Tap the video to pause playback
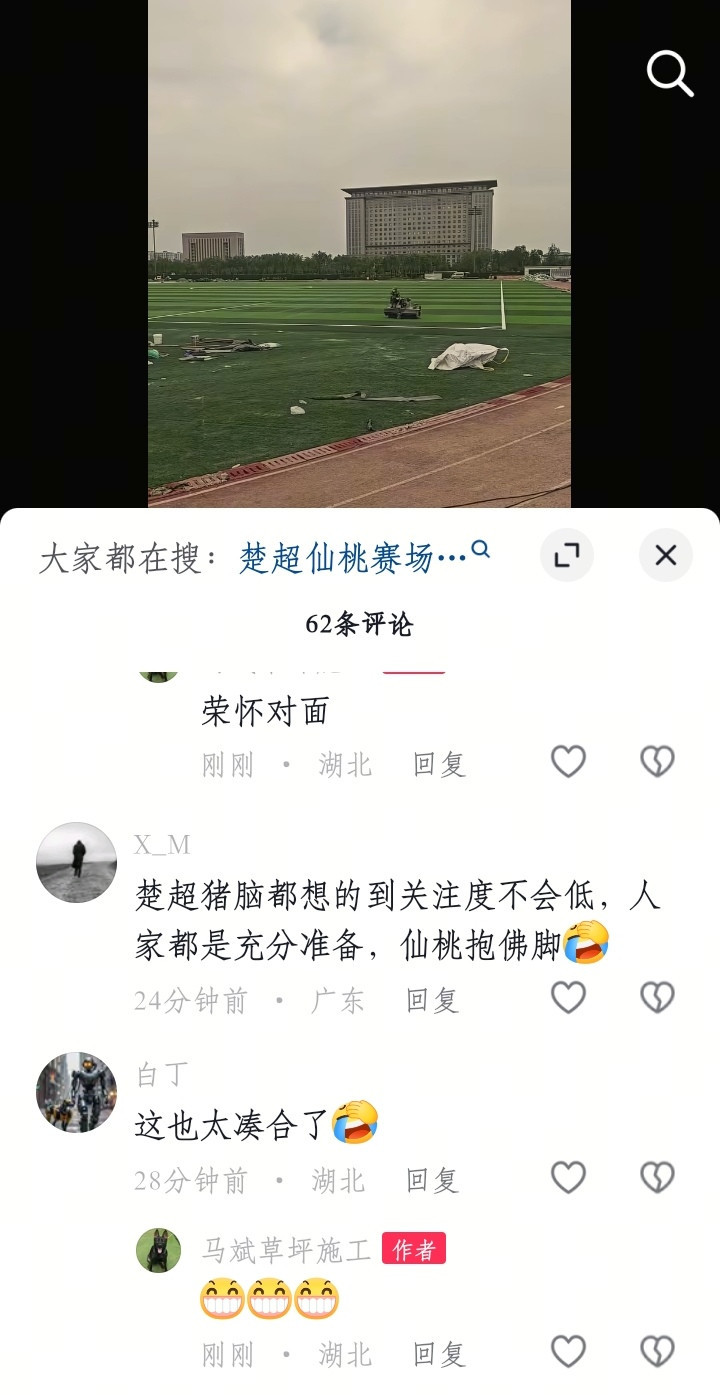 359,250
